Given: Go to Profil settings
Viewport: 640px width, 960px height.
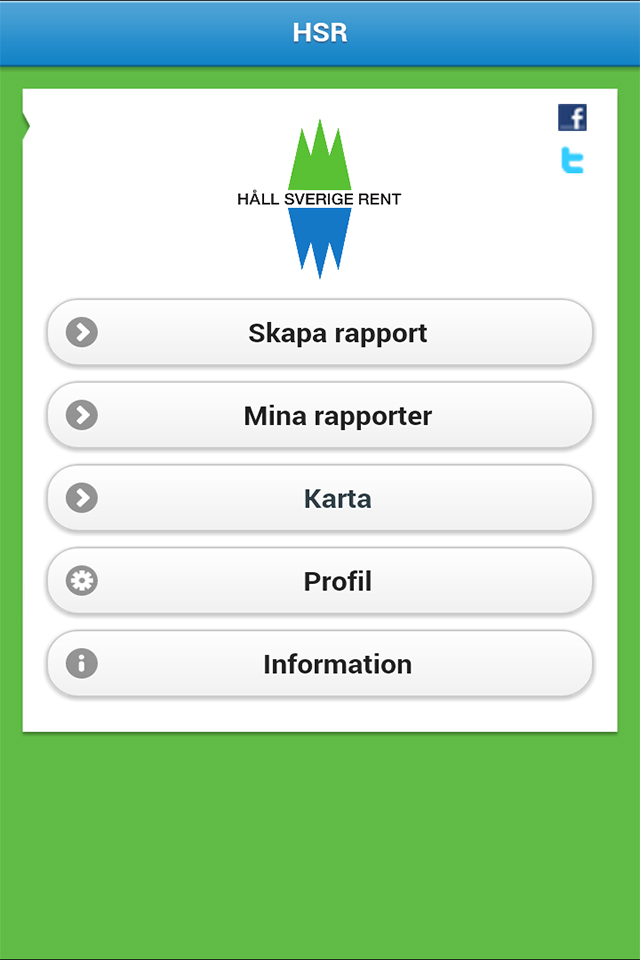Looking at the screenshot, I should click(320, 581).
